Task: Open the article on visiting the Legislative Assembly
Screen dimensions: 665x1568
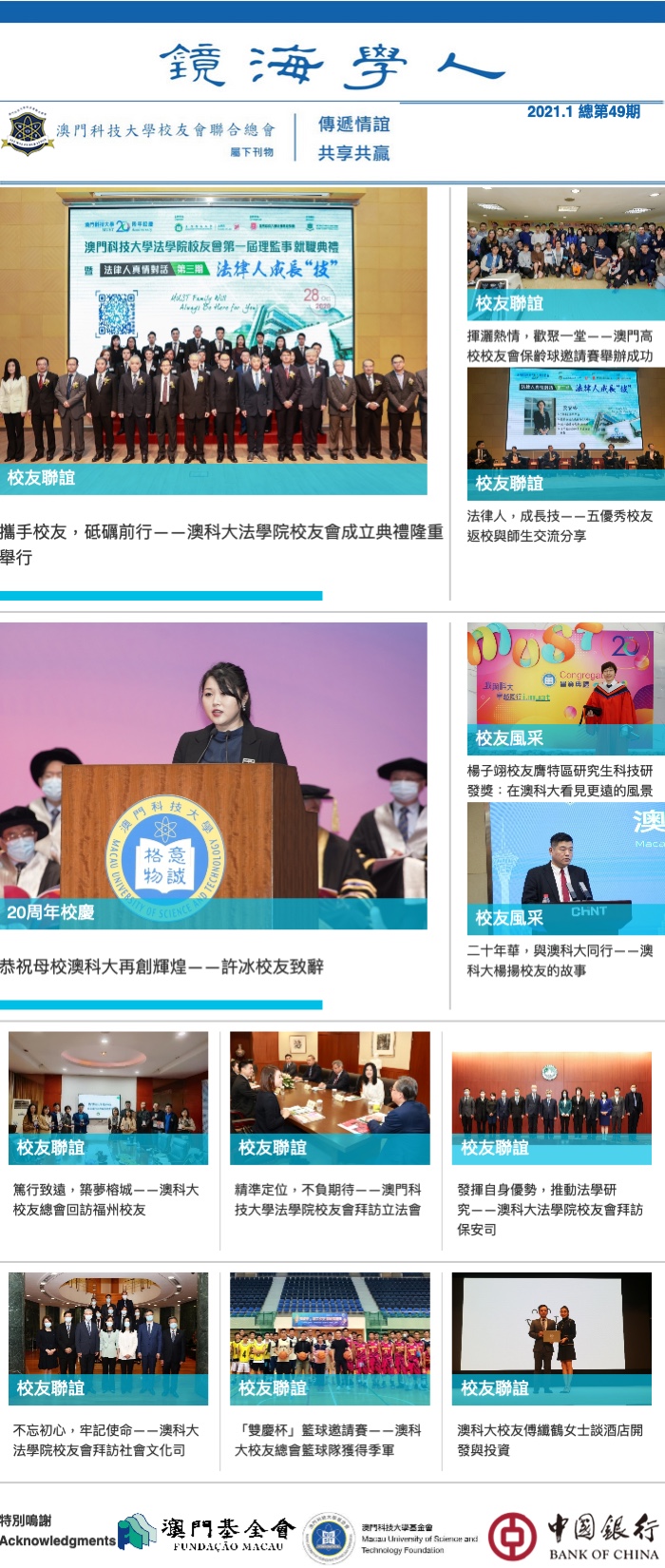Action: tap(328, 1199)
